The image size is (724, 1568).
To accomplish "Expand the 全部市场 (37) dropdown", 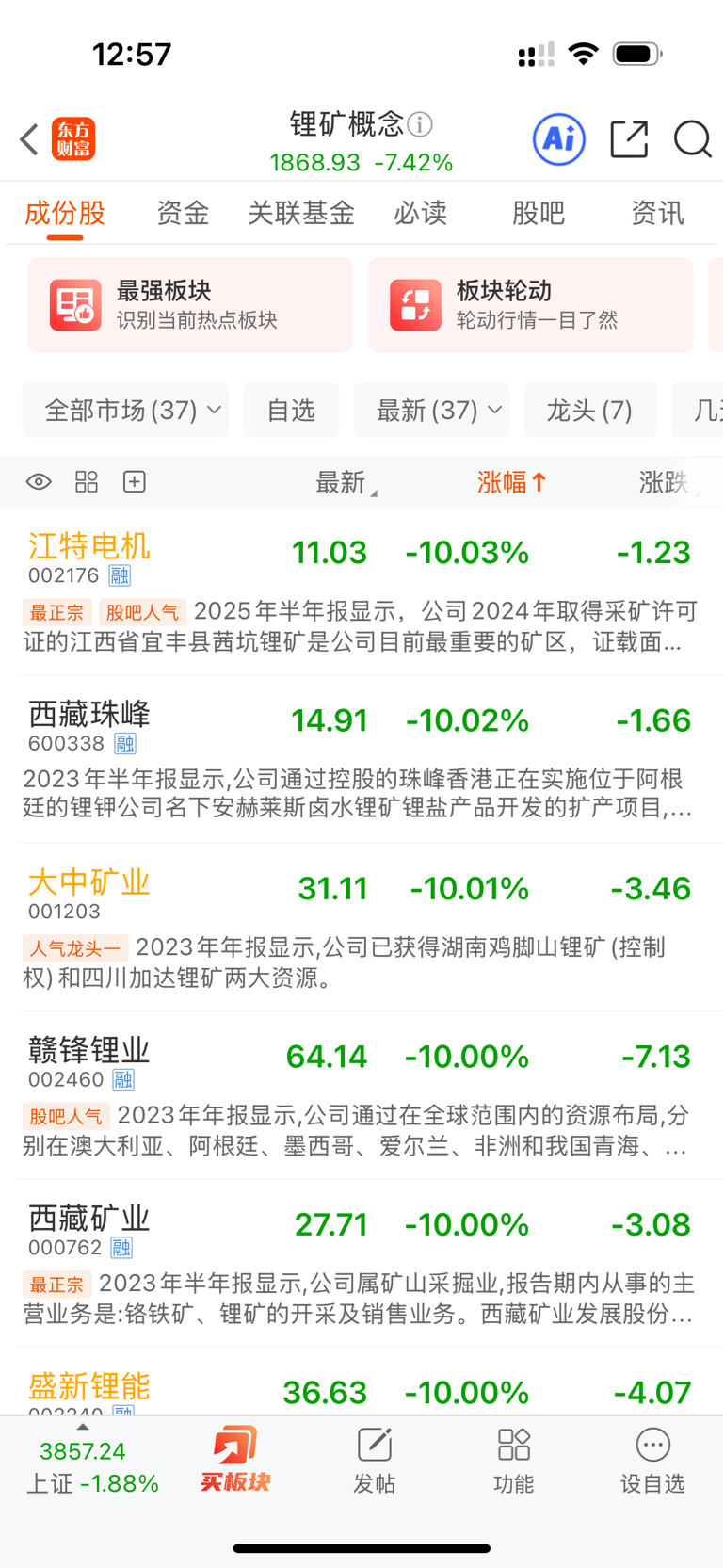I will coord(125,411).
